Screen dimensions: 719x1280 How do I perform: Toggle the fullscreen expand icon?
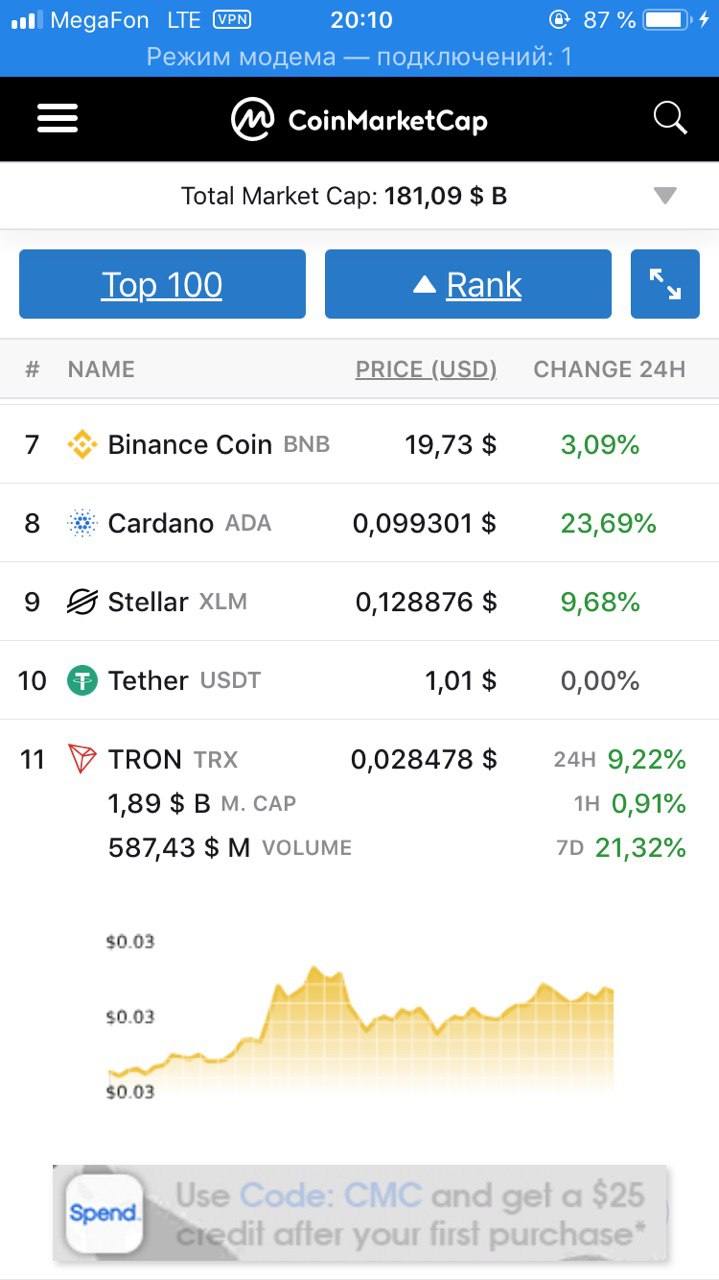(665, 284)
